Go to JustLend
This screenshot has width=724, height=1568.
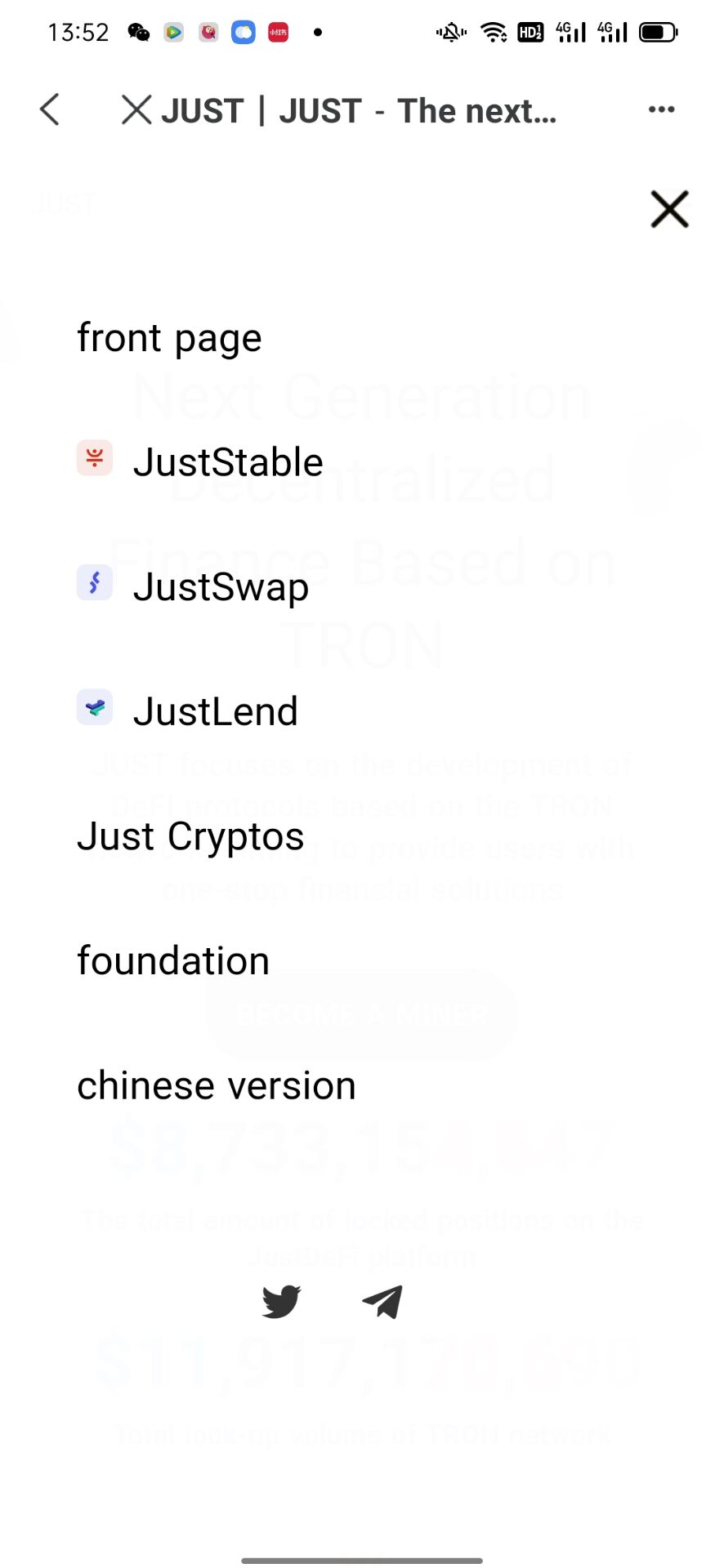[187, 711]
